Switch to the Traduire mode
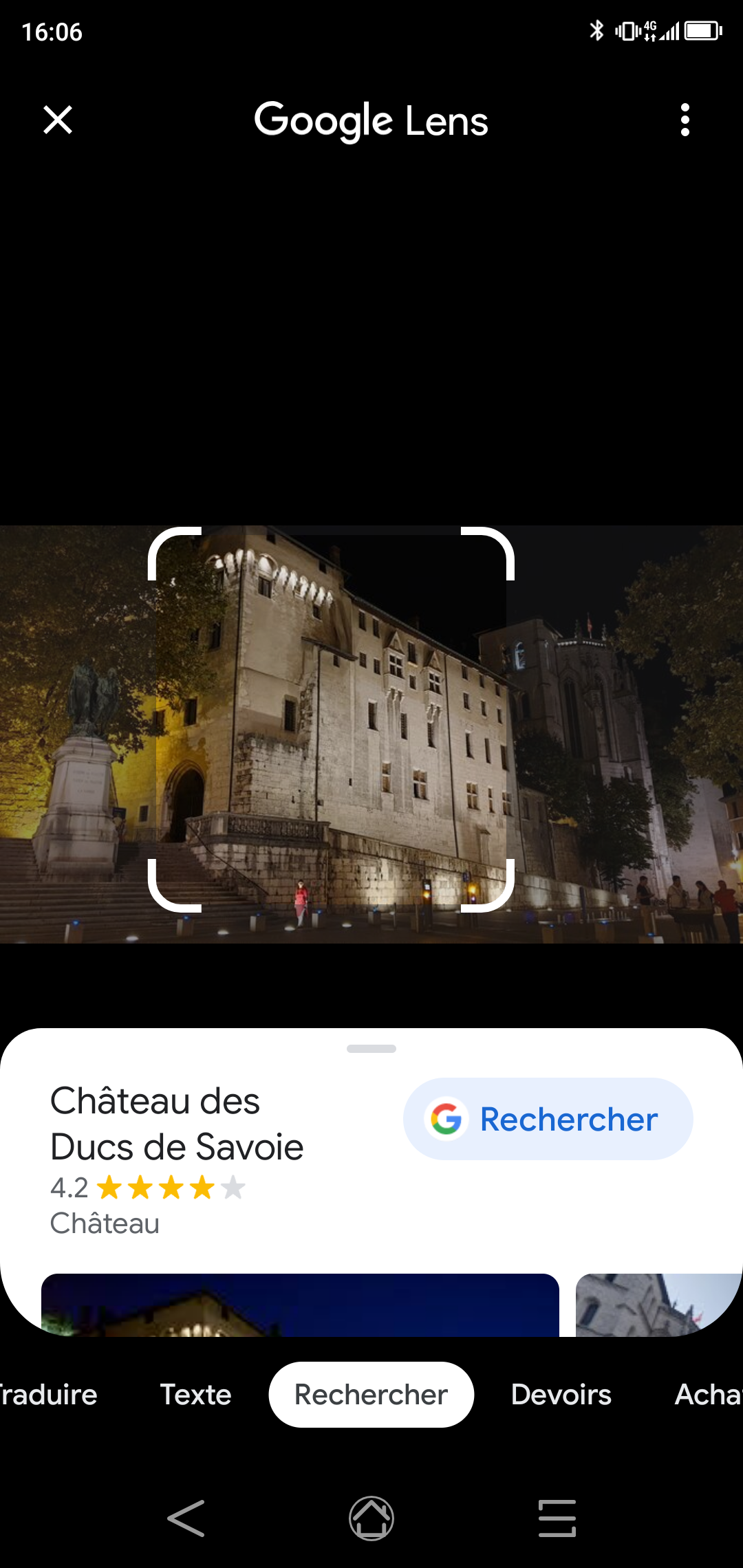This screenshot has width=743, height=1568. pyautogui.click(x=48, y=1395)
